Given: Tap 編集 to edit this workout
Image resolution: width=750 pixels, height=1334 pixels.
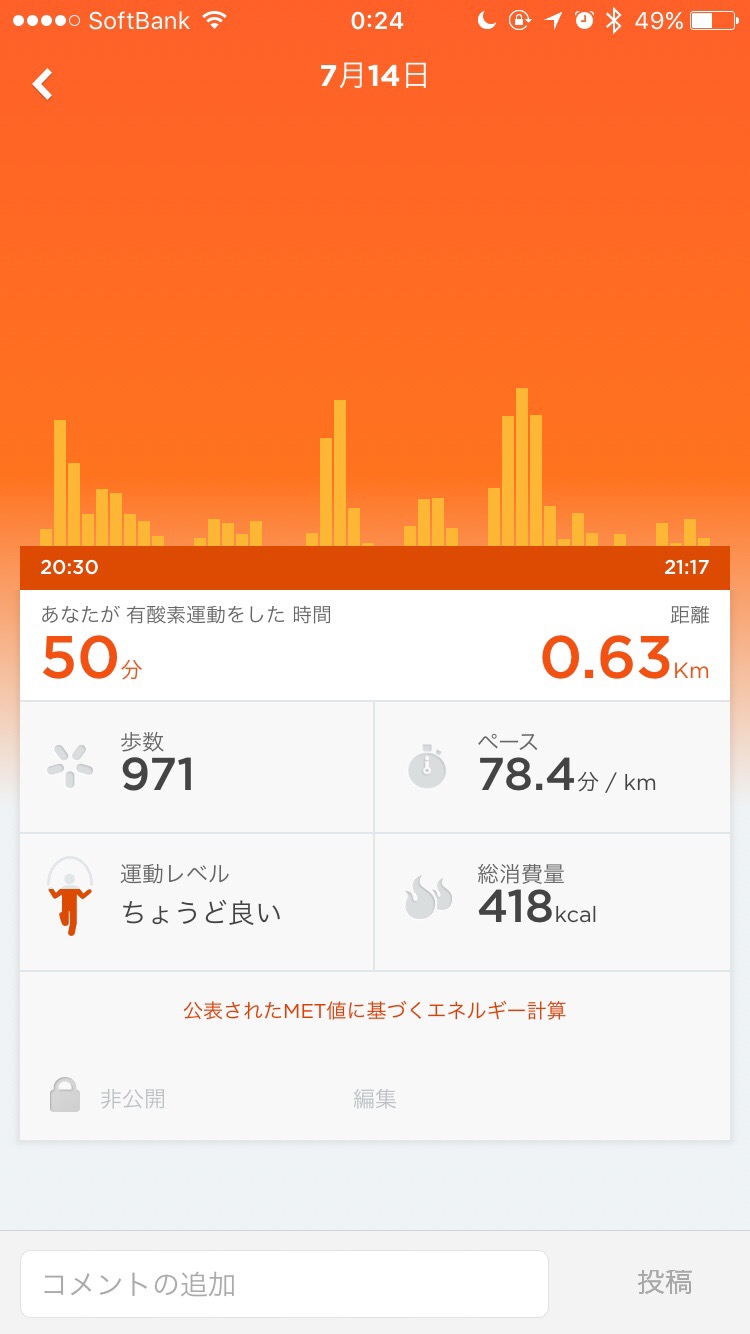Looking at the screenshot, I should [x=375, y=1099].
